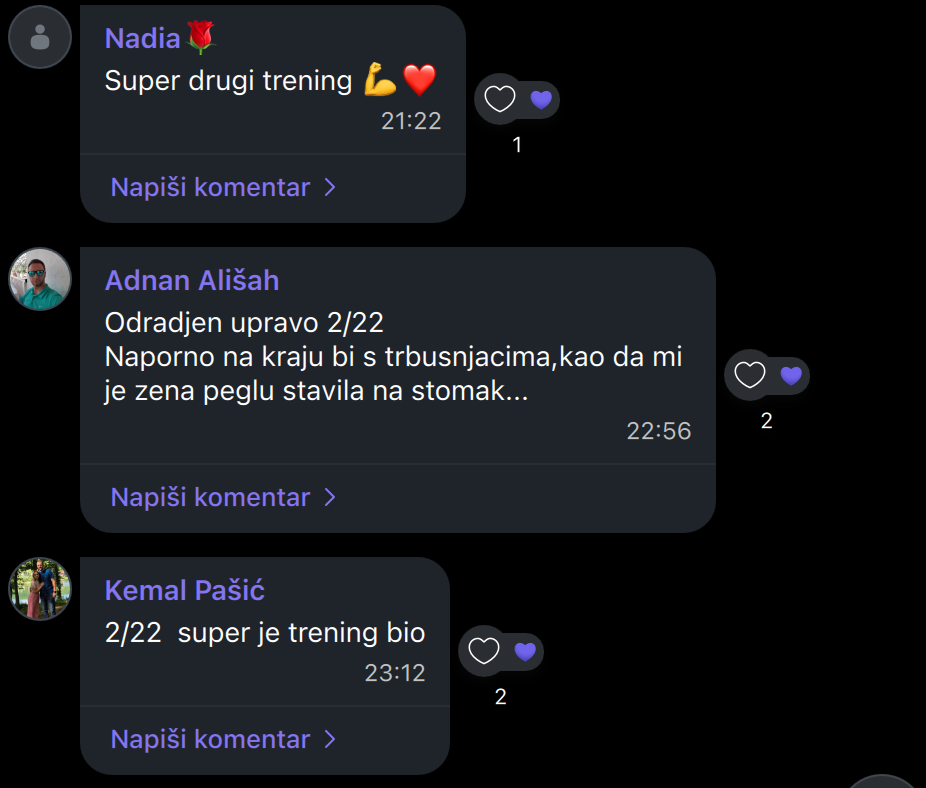This screenshot has width=926, height=788.
Task: Open Adnan Ališah's name link
Action: [192, 280]
